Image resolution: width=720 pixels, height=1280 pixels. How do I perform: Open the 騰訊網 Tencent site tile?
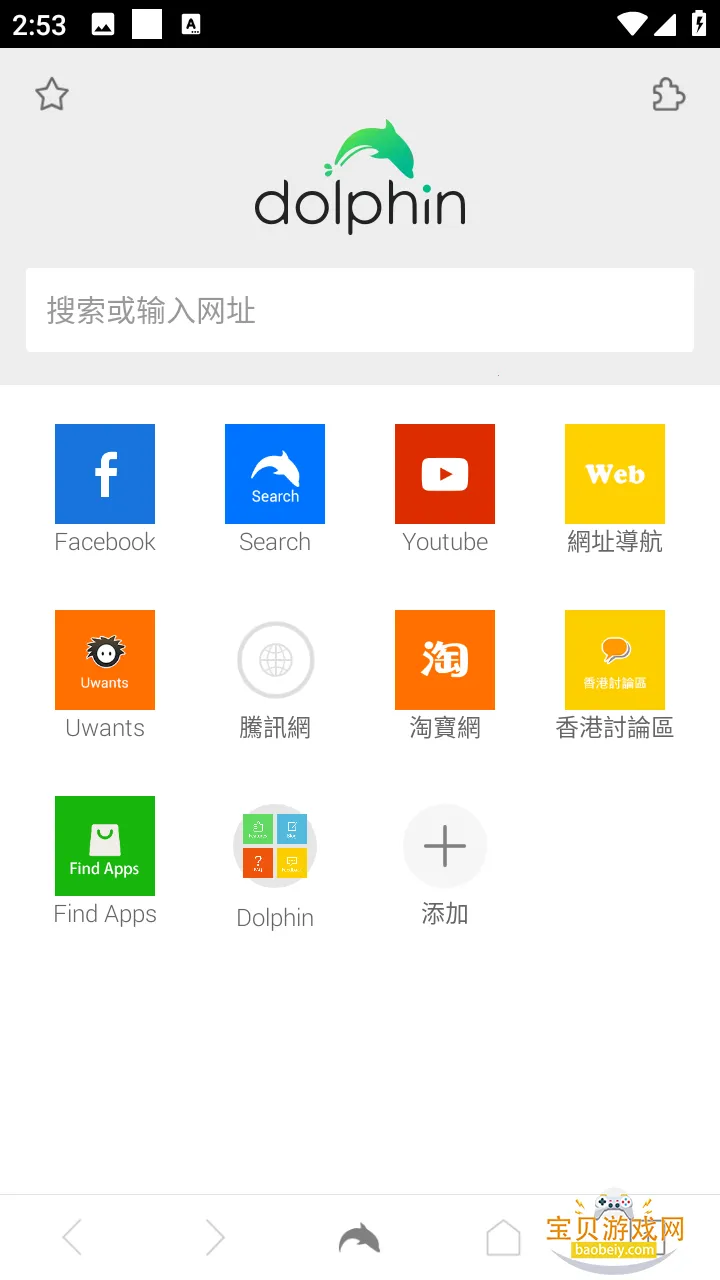275,660
